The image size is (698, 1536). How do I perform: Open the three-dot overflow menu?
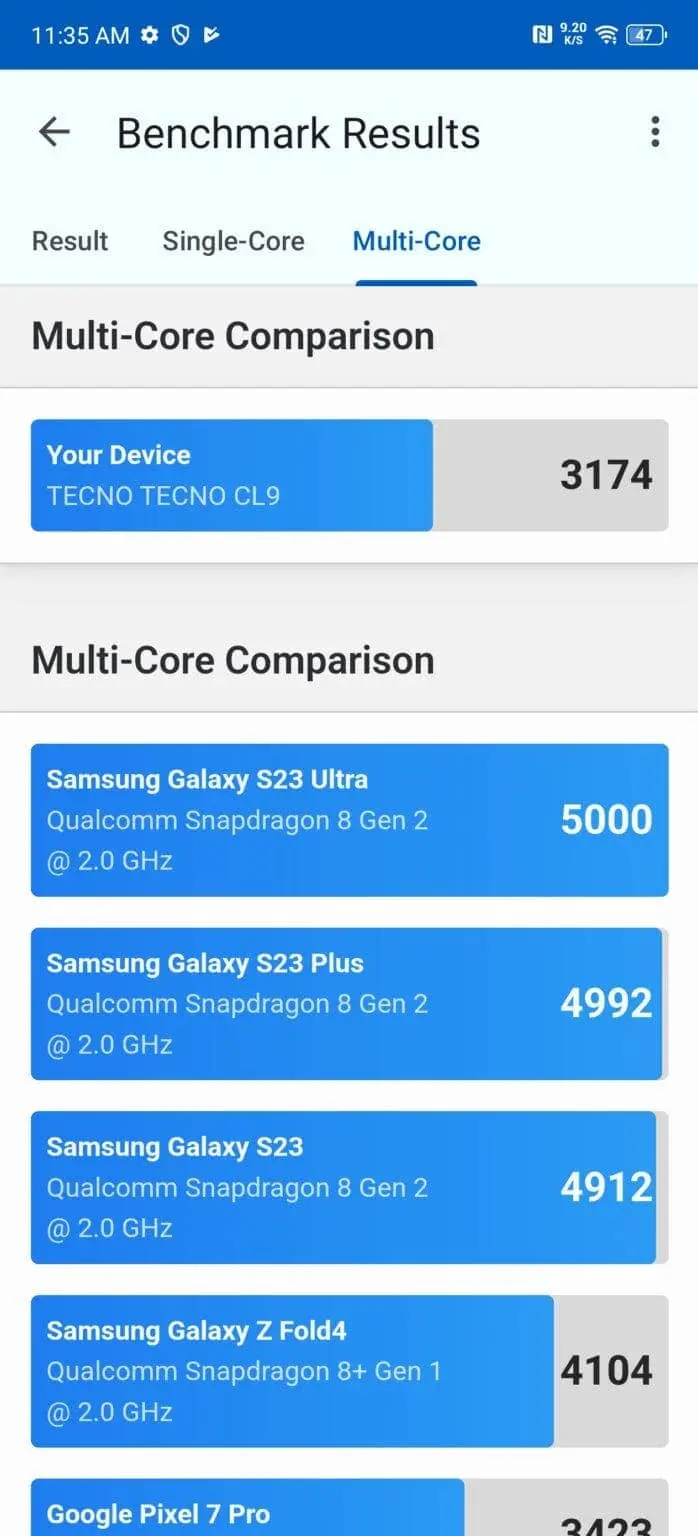[655, 133]
